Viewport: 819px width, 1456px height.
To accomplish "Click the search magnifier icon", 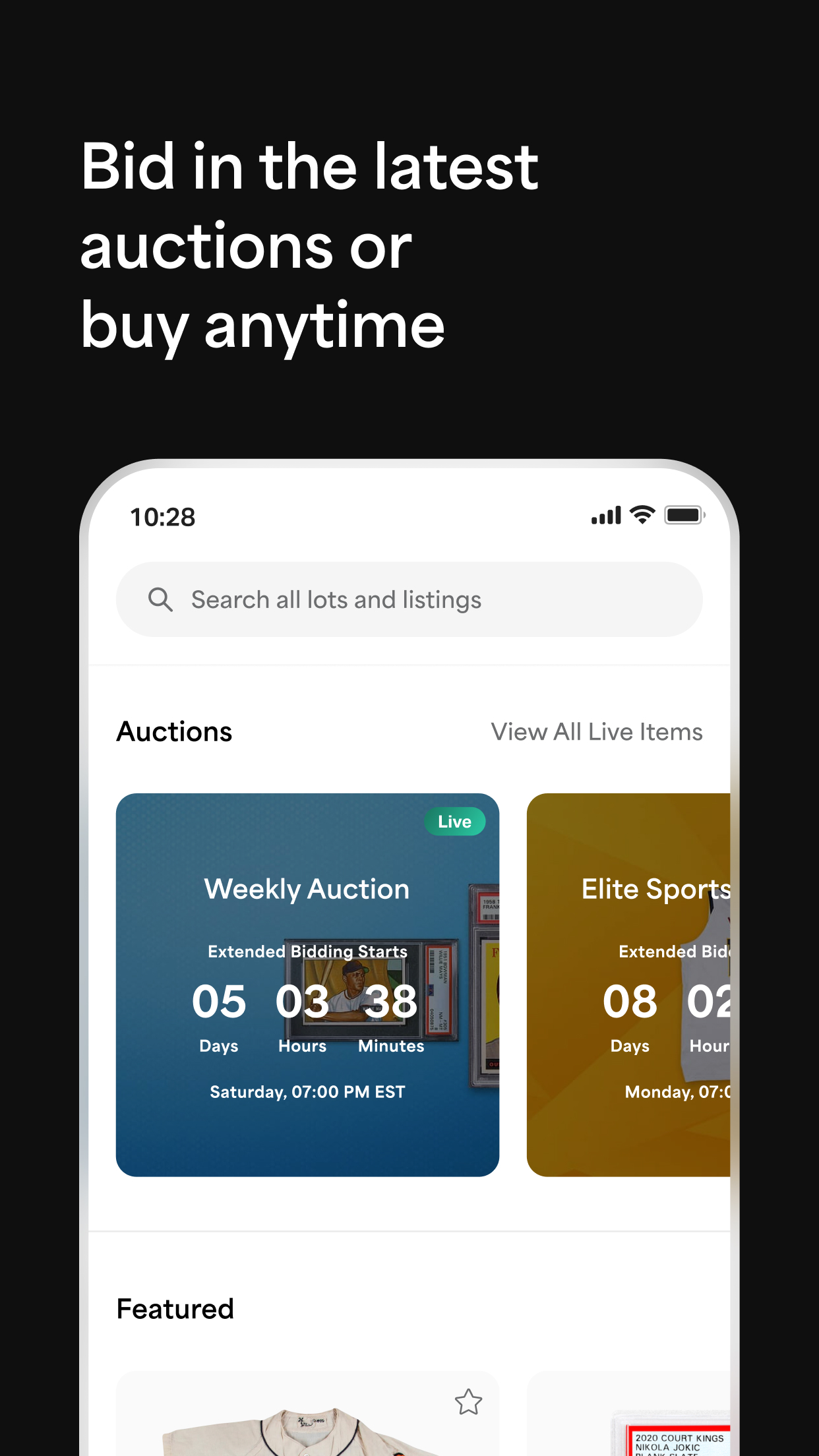I will point(160,599).
